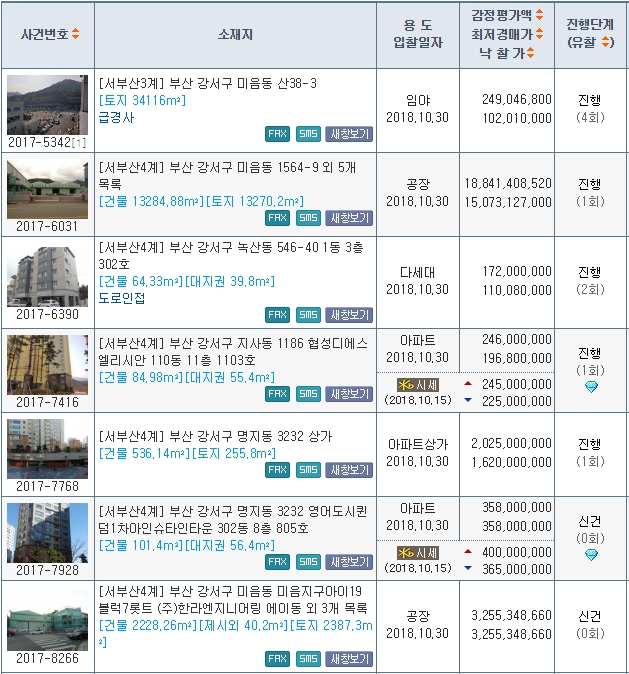
Task: Tap diamond icon on case 2017-7416 row
Action: (591, 386)
